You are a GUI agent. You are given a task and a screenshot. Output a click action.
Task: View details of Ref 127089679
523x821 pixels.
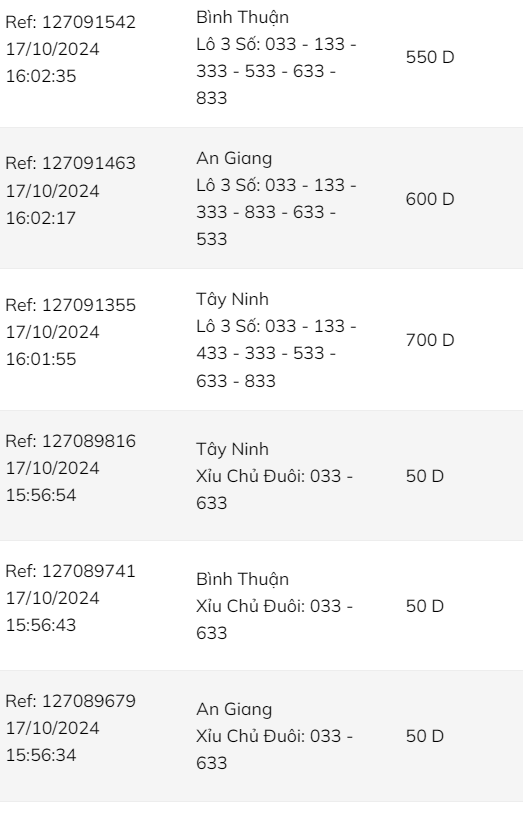261,736
